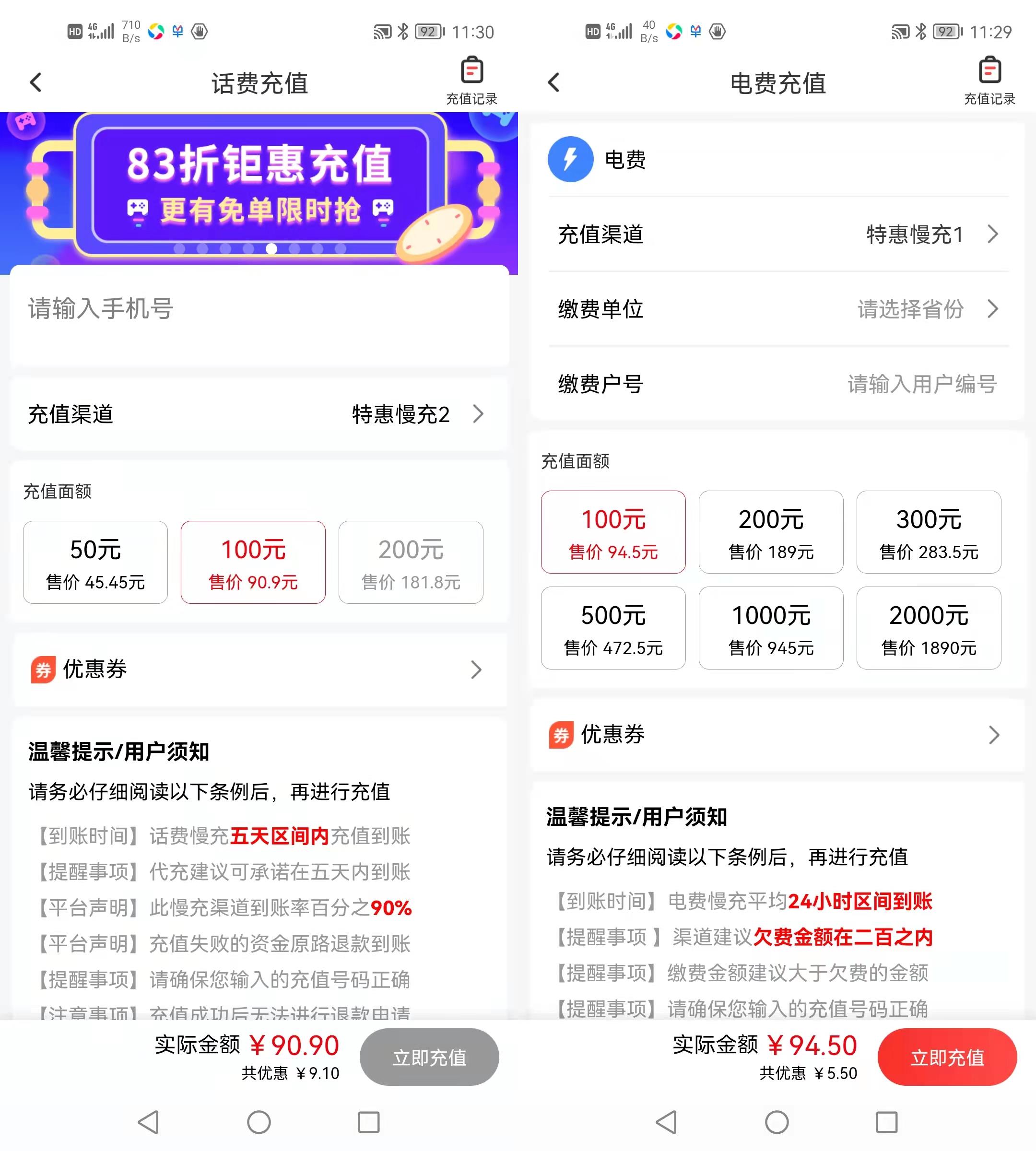
Task: Select the 200元 option priced 189元
Action: (771, 532)
